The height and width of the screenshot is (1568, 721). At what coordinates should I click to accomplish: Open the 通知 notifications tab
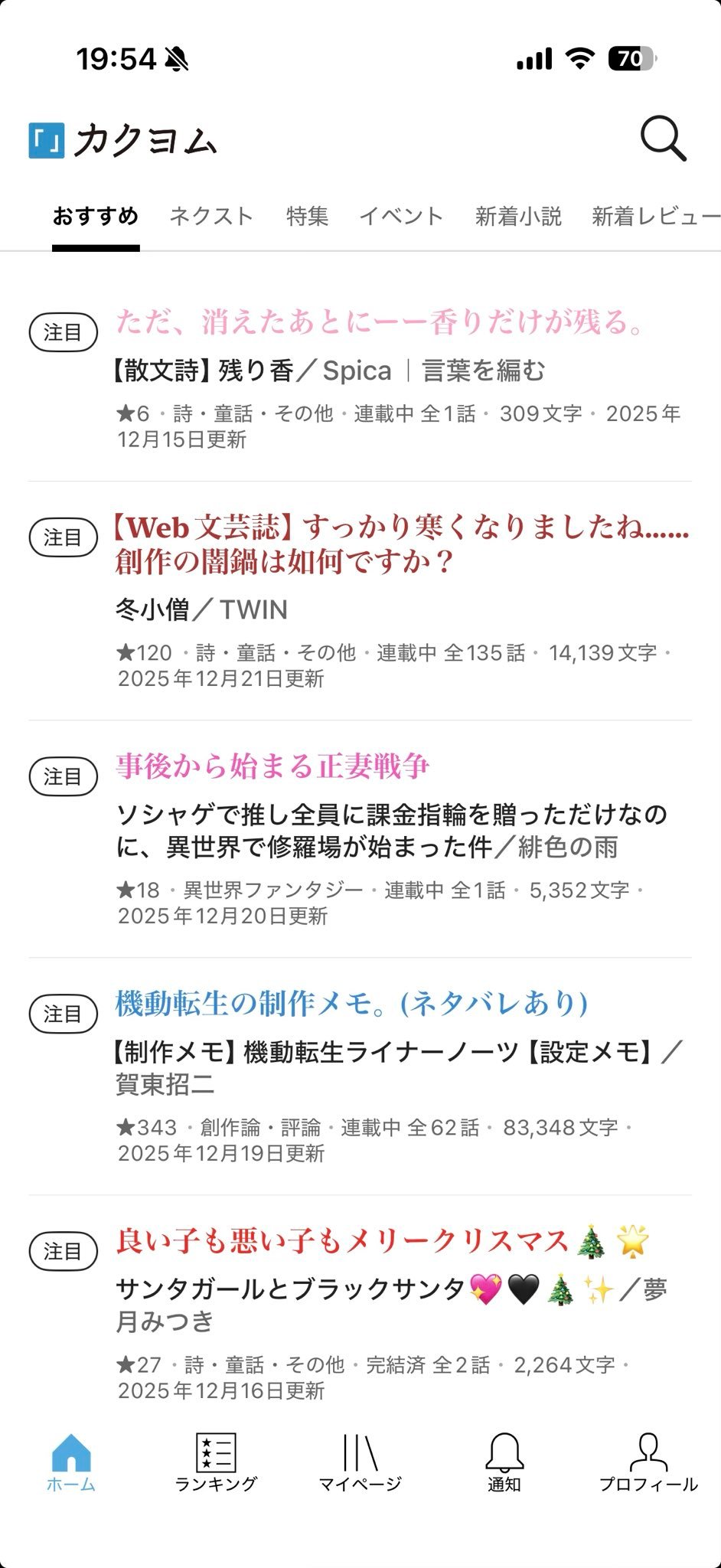pos(504,1462)
